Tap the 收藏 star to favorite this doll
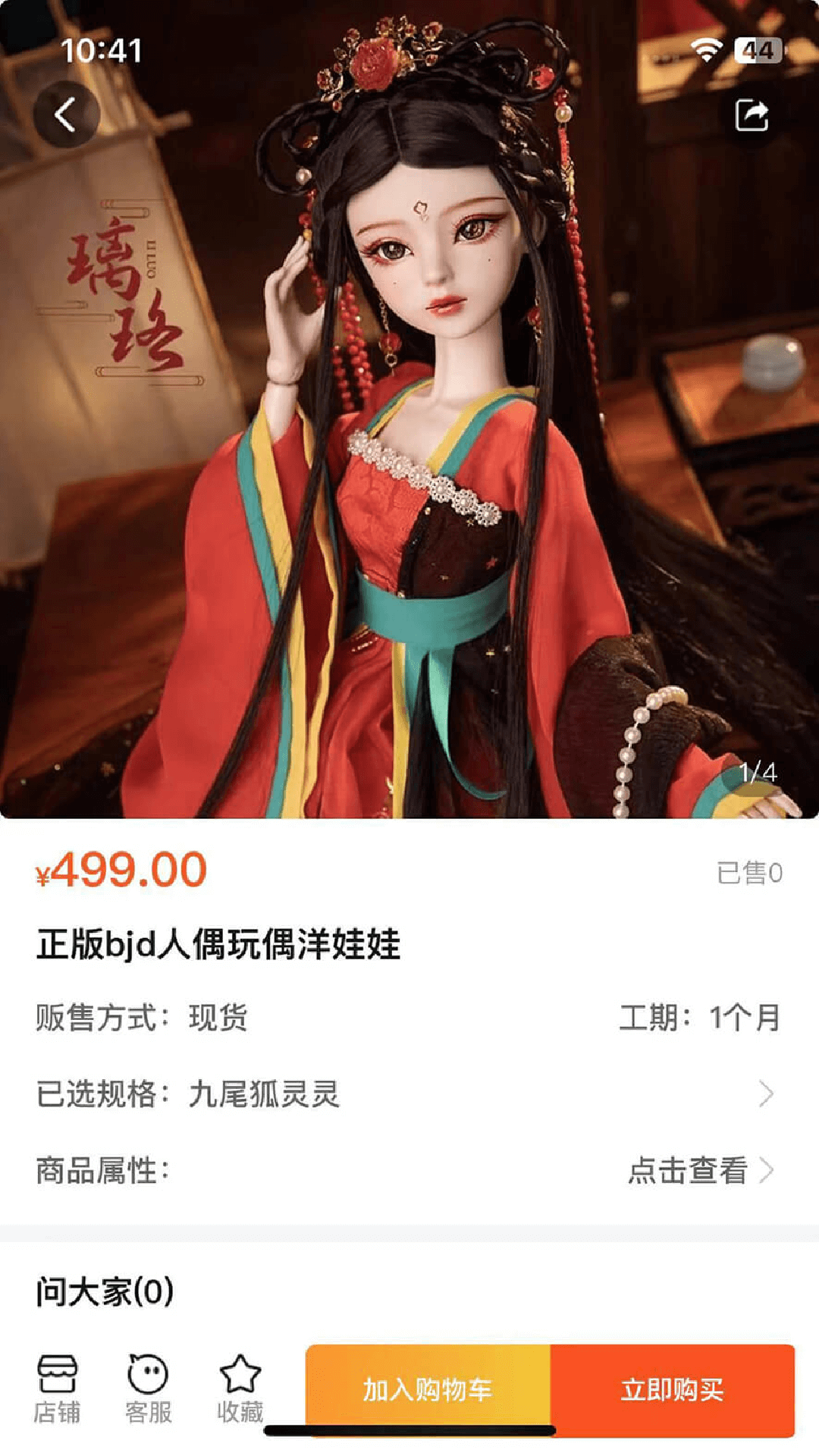Image resolution: width=819 pixels, height=1456 pixels. pyautogui.click(x=239, y=1390)
